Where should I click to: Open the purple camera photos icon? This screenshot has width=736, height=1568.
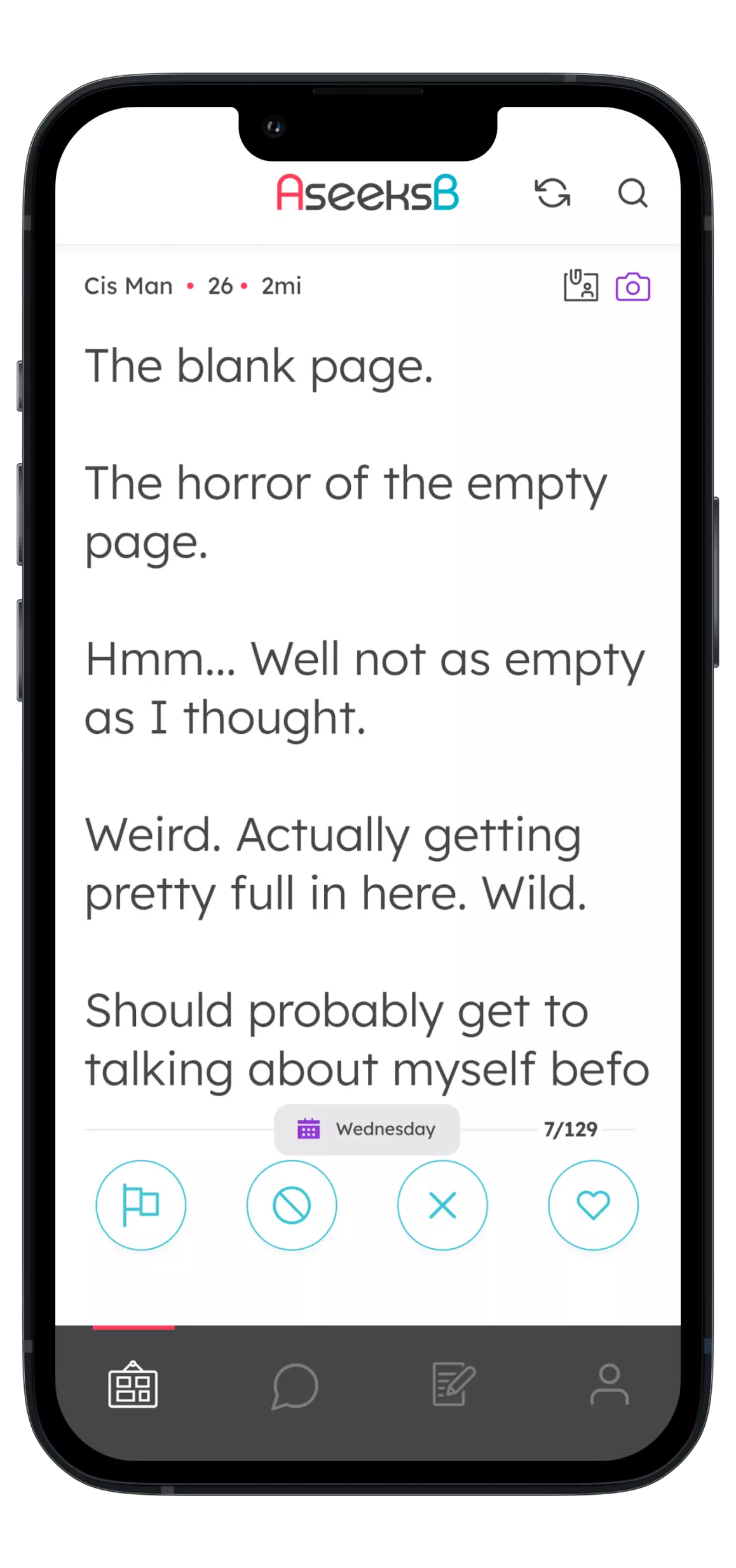point(632,287)
